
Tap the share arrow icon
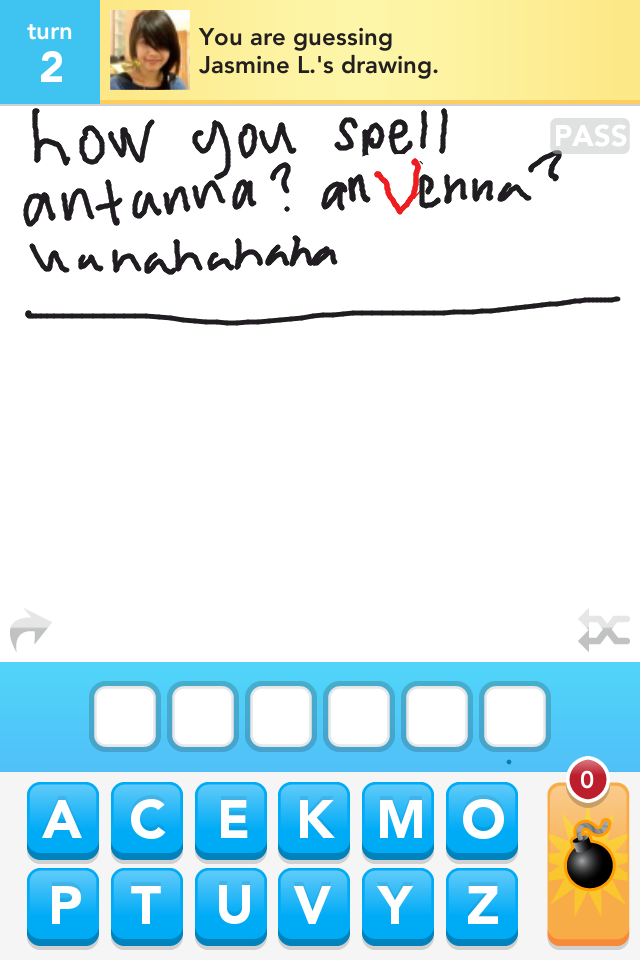coord(30,631)
